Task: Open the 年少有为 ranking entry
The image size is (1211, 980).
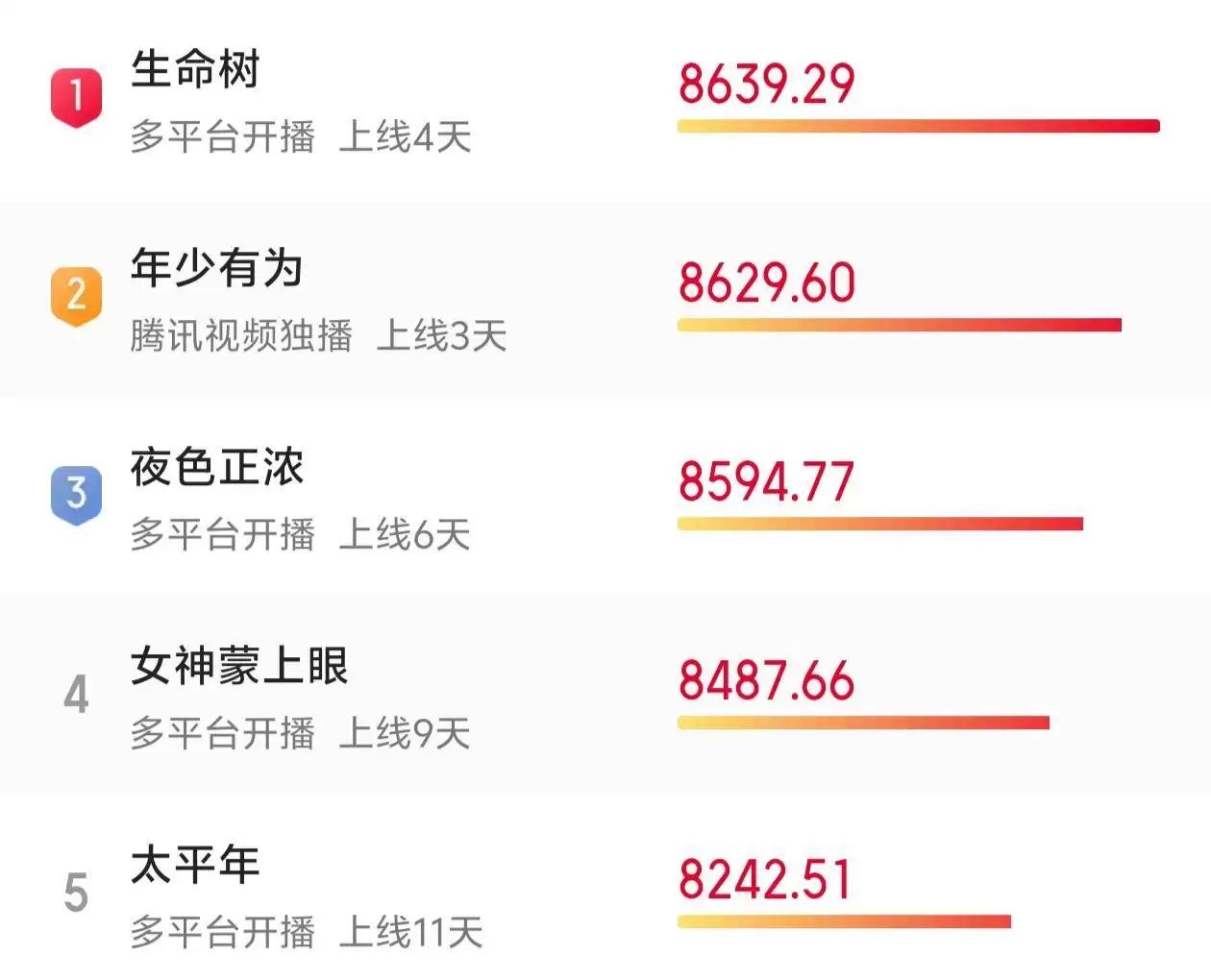Action: 217,268
